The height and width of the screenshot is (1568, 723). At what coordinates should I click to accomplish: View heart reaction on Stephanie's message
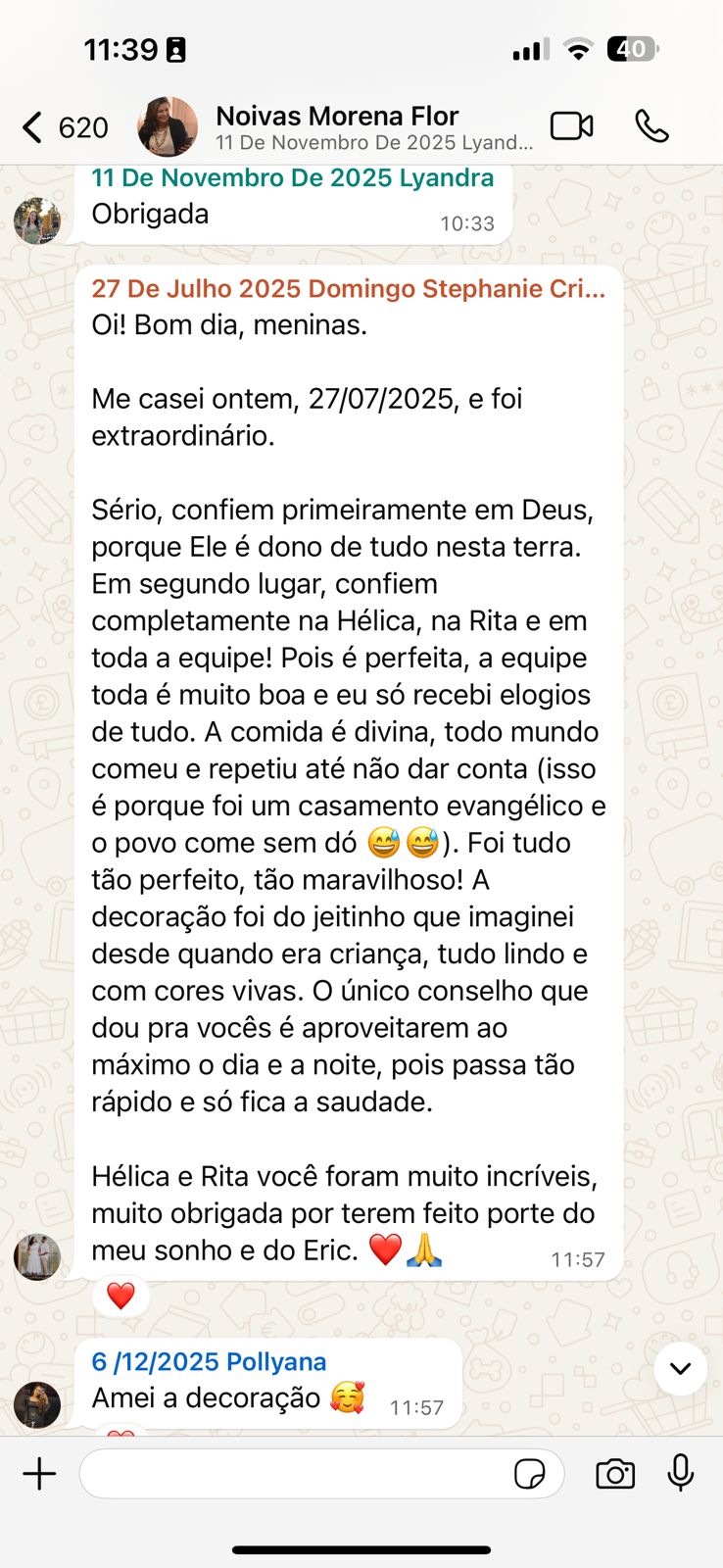click(120, 1296)
